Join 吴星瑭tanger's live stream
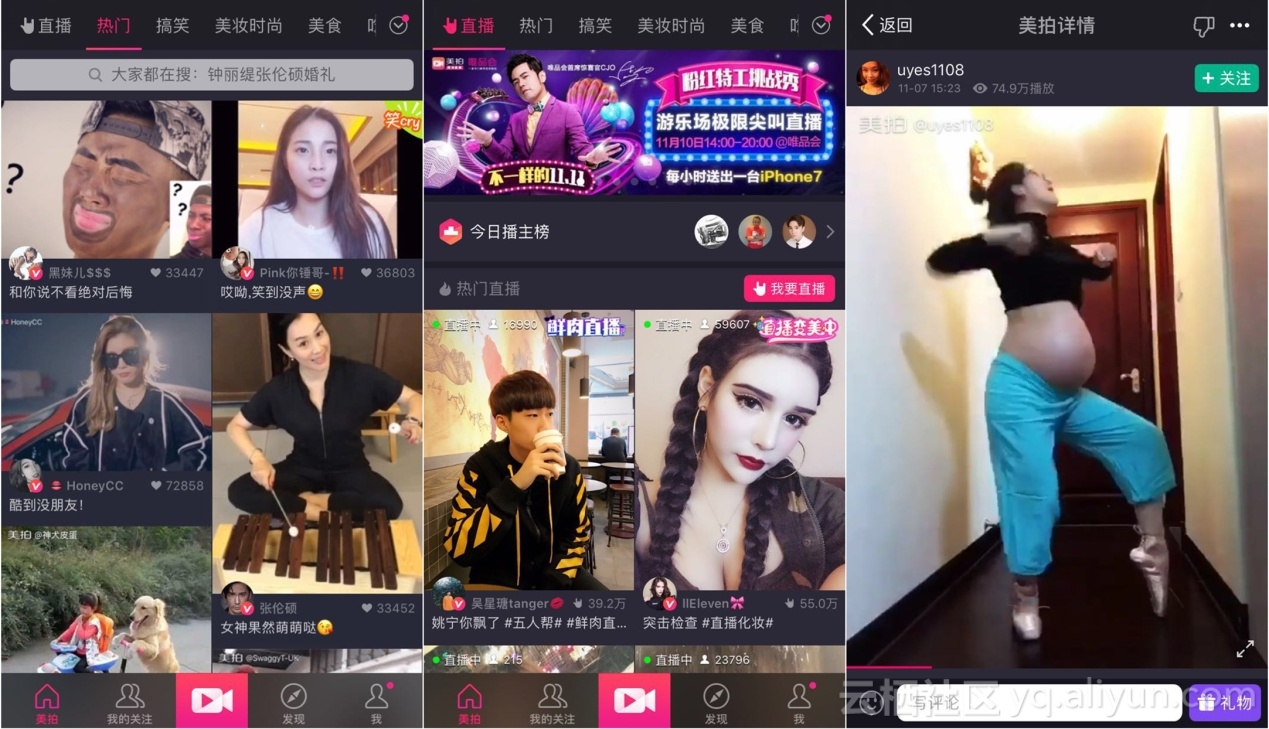The width and height of the screenshot is (1269, 729). [529, 450]
